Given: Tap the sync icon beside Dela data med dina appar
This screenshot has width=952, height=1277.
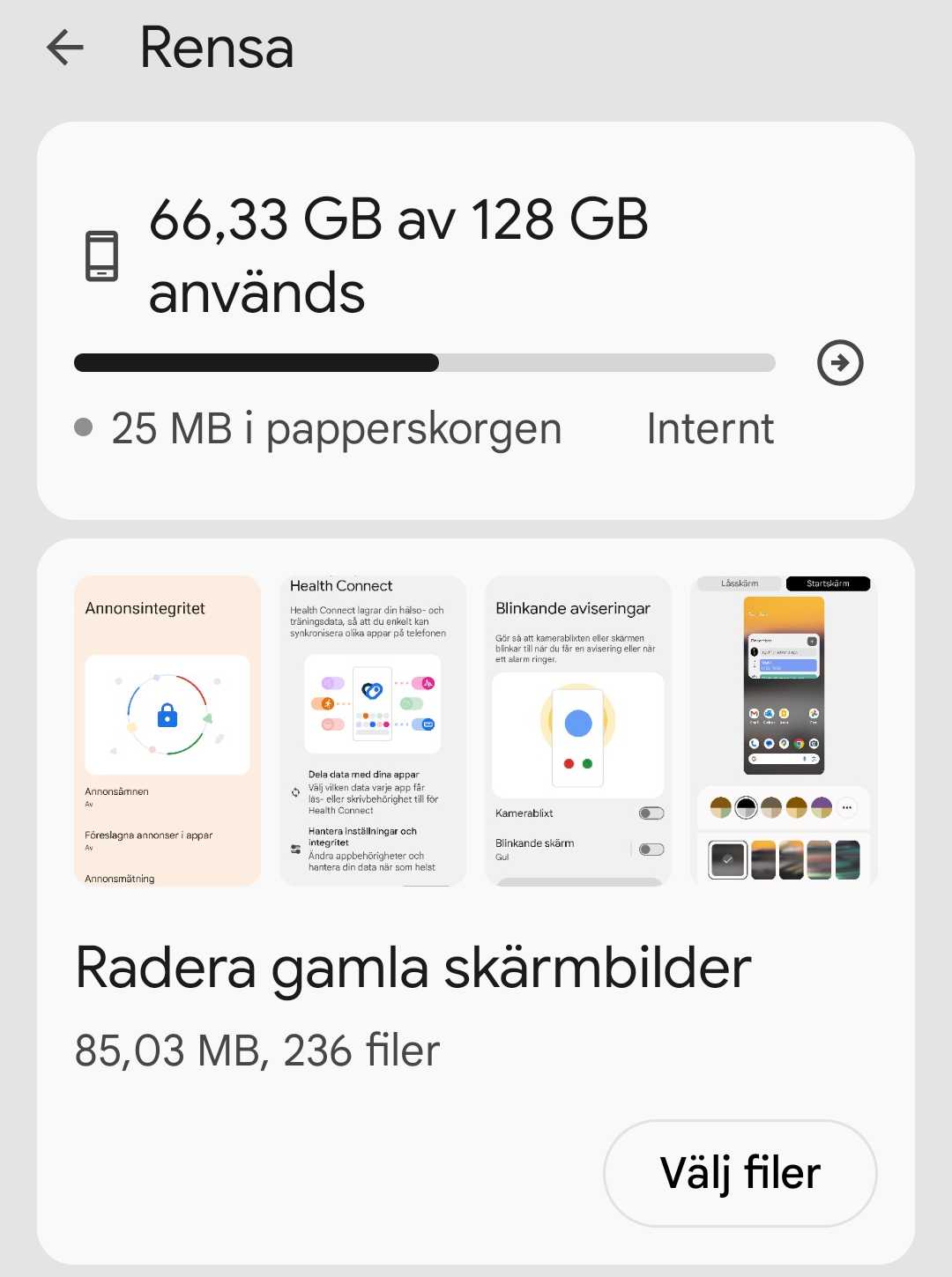Looking at the screenshot, I should [x=295, y=792].
